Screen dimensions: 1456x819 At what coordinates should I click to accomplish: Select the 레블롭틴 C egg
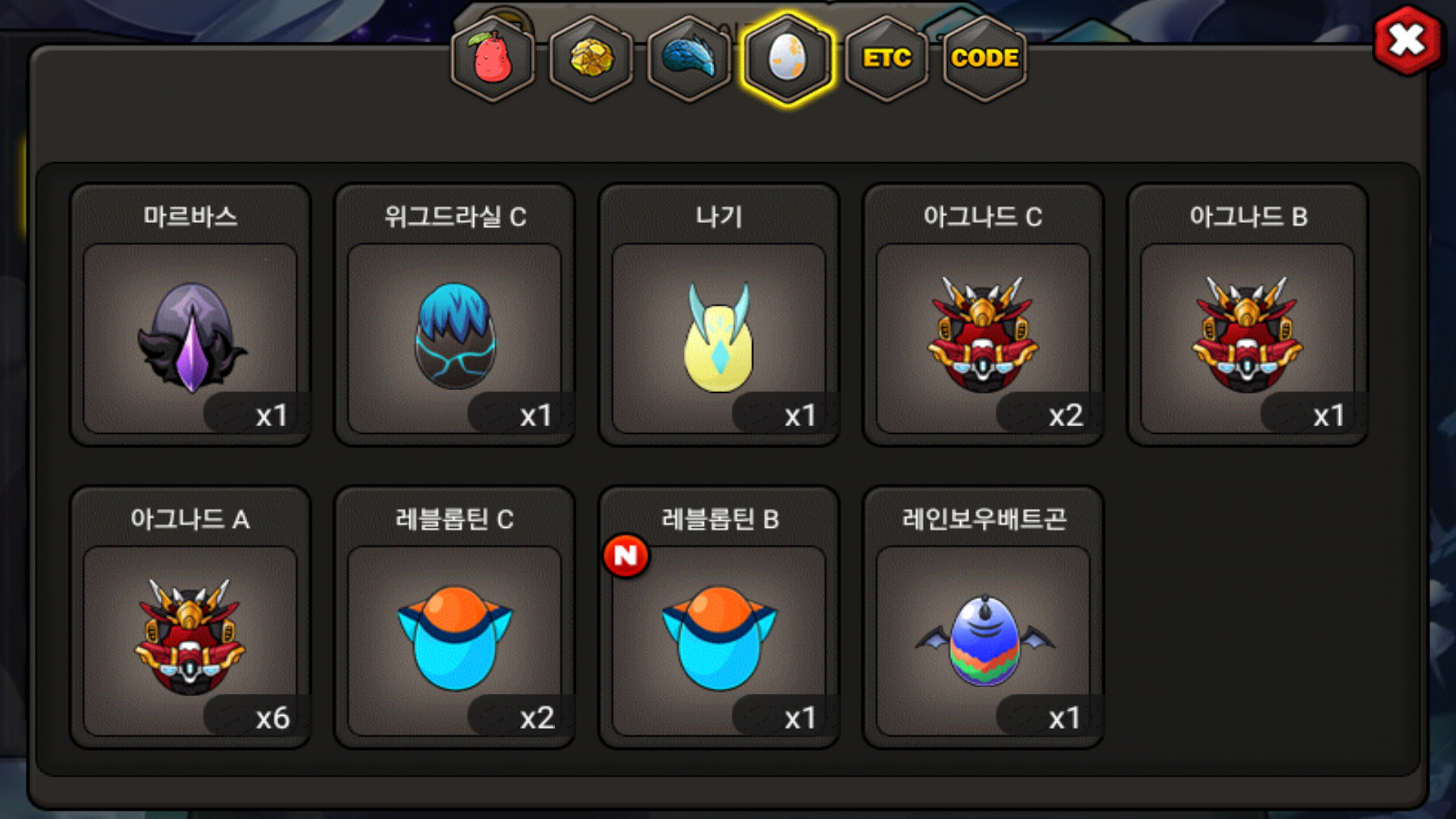[455, 617]
